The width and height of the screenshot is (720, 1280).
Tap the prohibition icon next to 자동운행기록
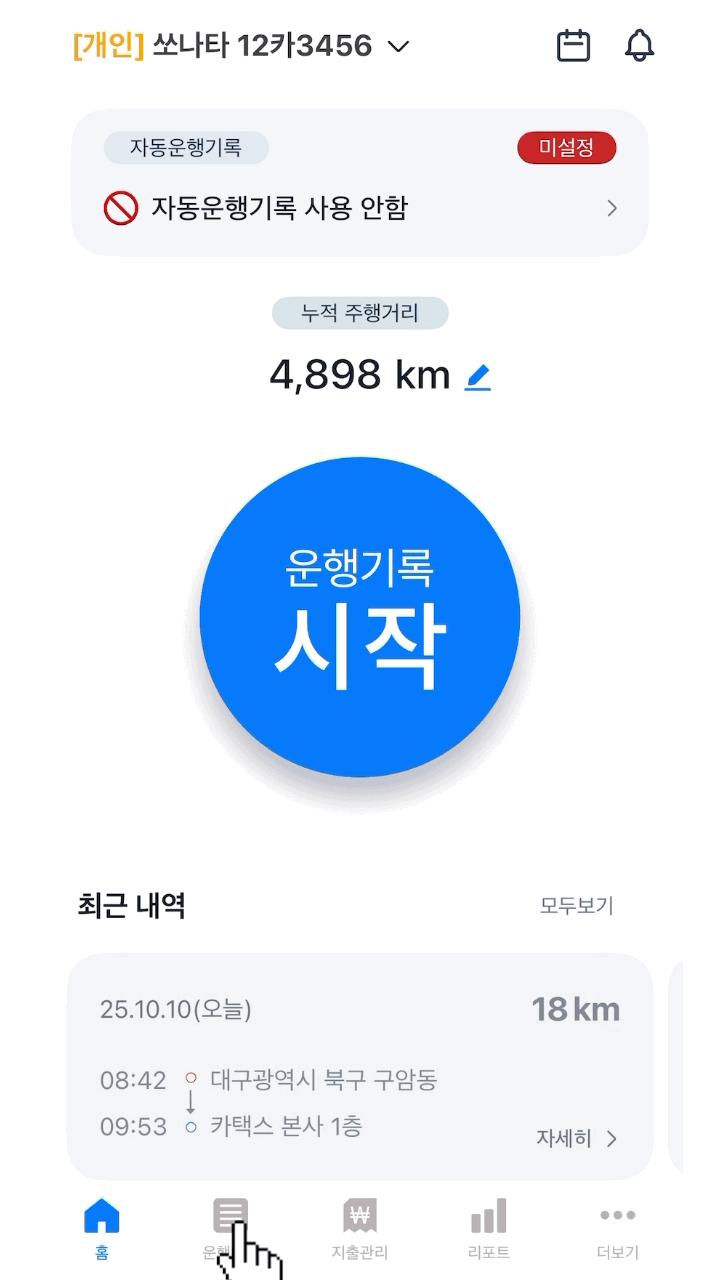click(121, 208)
